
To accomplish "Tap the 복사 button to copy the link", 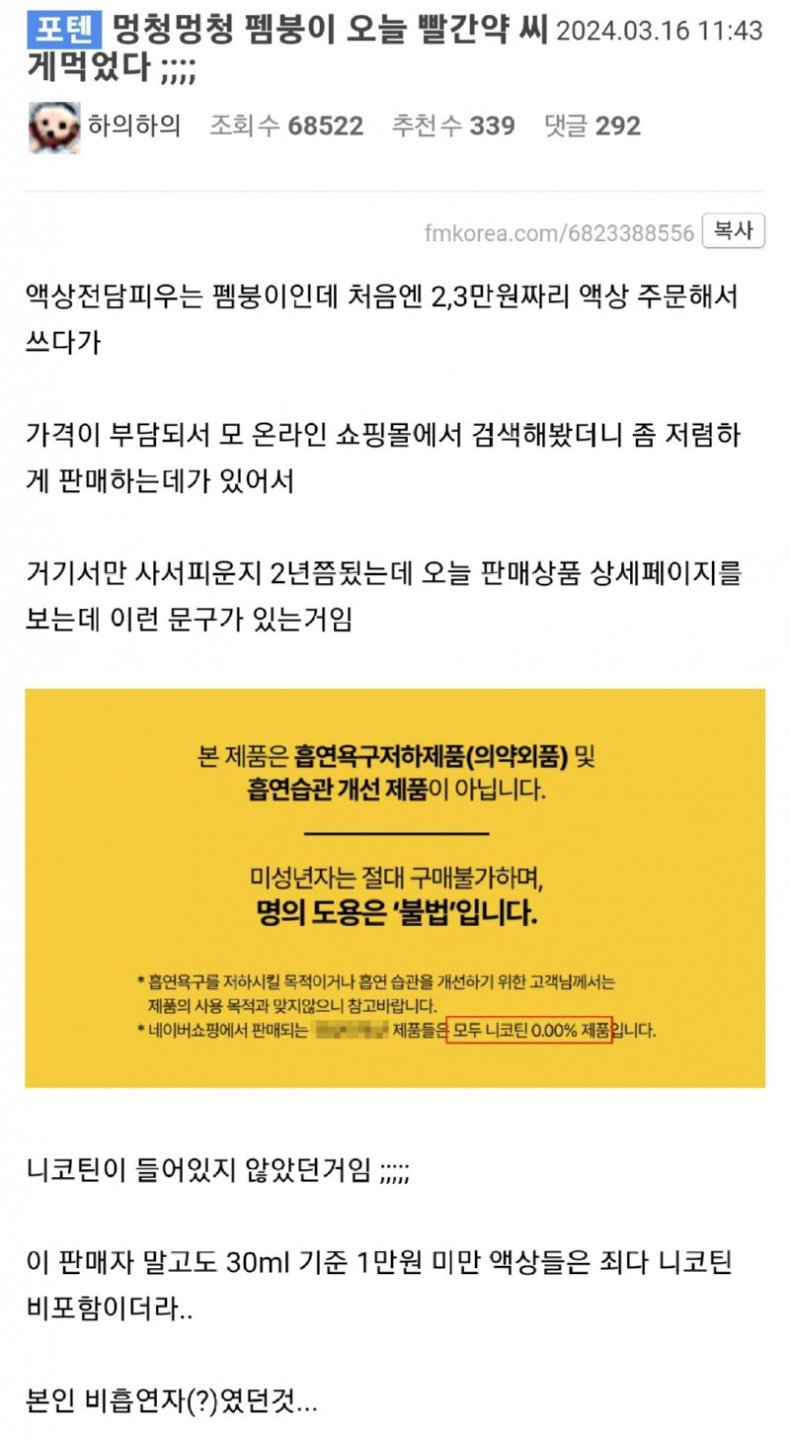I will 732,231.
